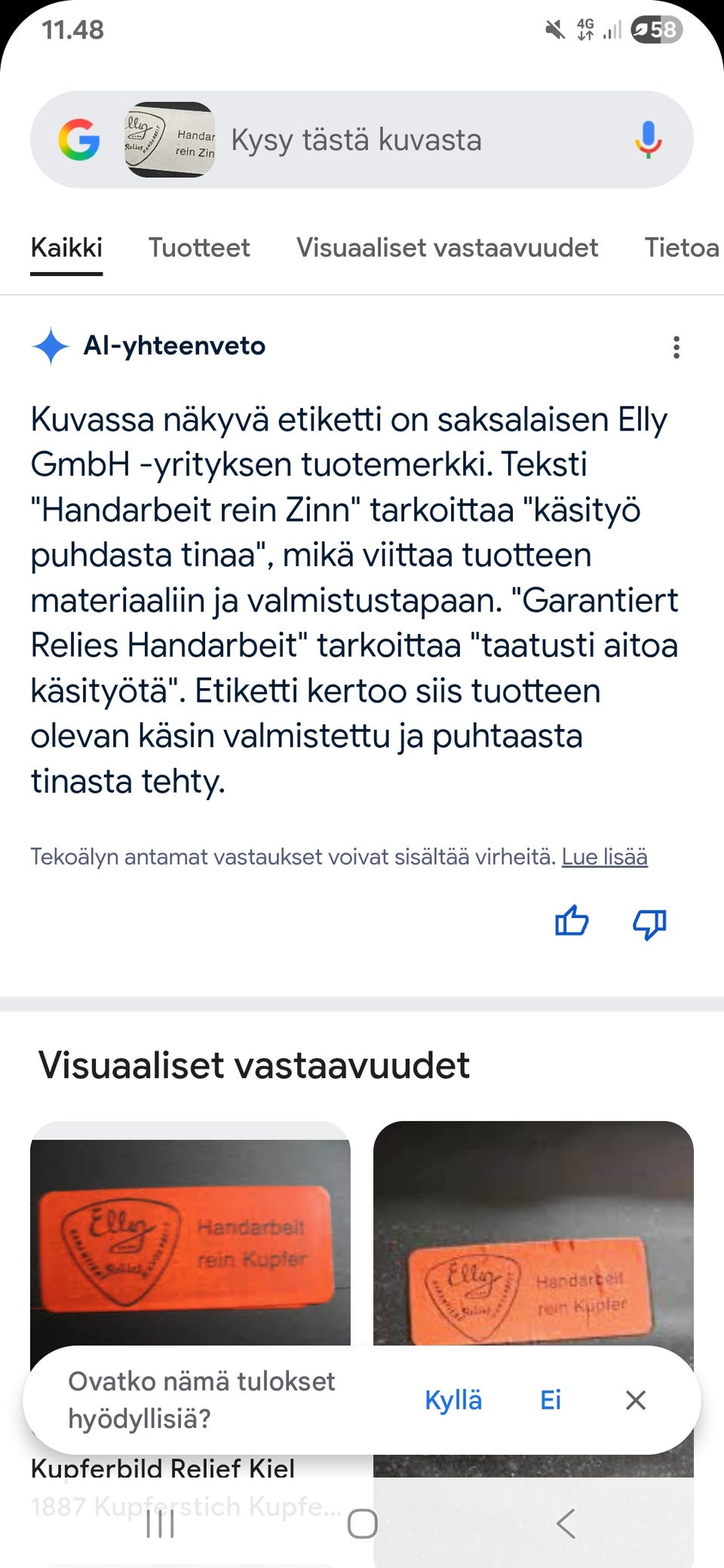Viewport: 724px width, 1568px height.
Task: Open the Lue lisää link
Action: point(604,857)
